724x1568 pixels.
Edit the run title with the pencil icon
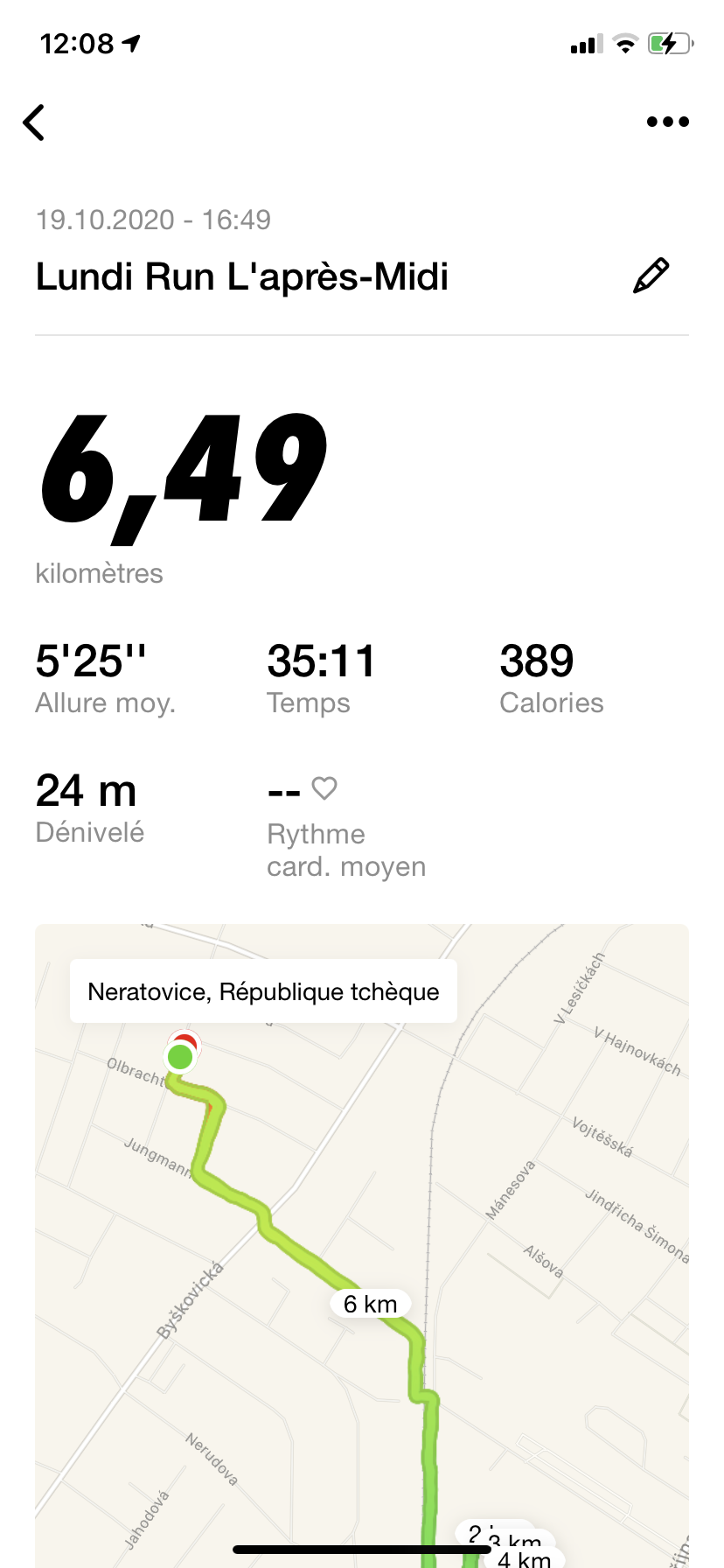651,276
